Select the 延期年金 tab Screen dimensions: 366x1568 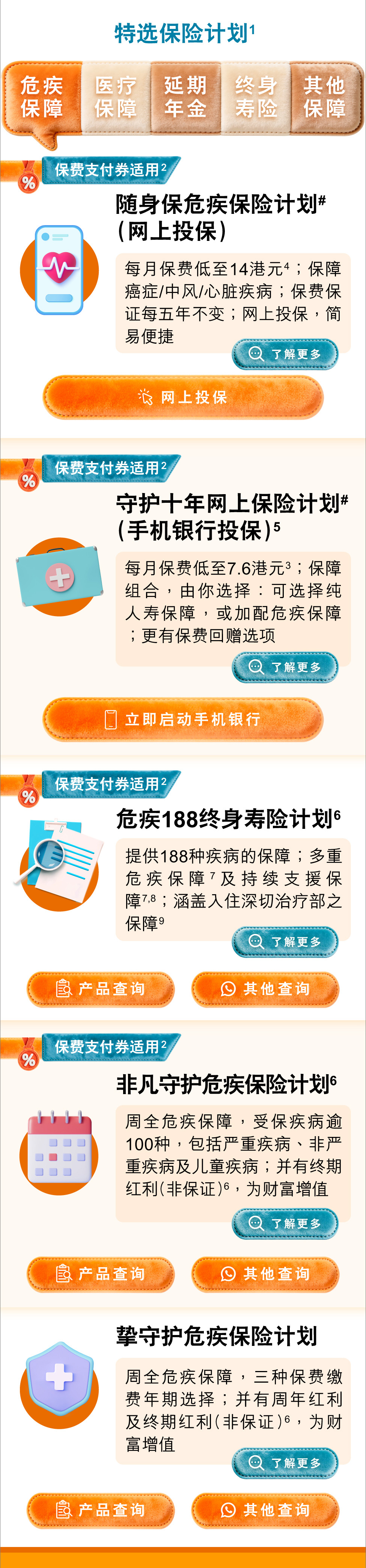(x=185, y=97)
